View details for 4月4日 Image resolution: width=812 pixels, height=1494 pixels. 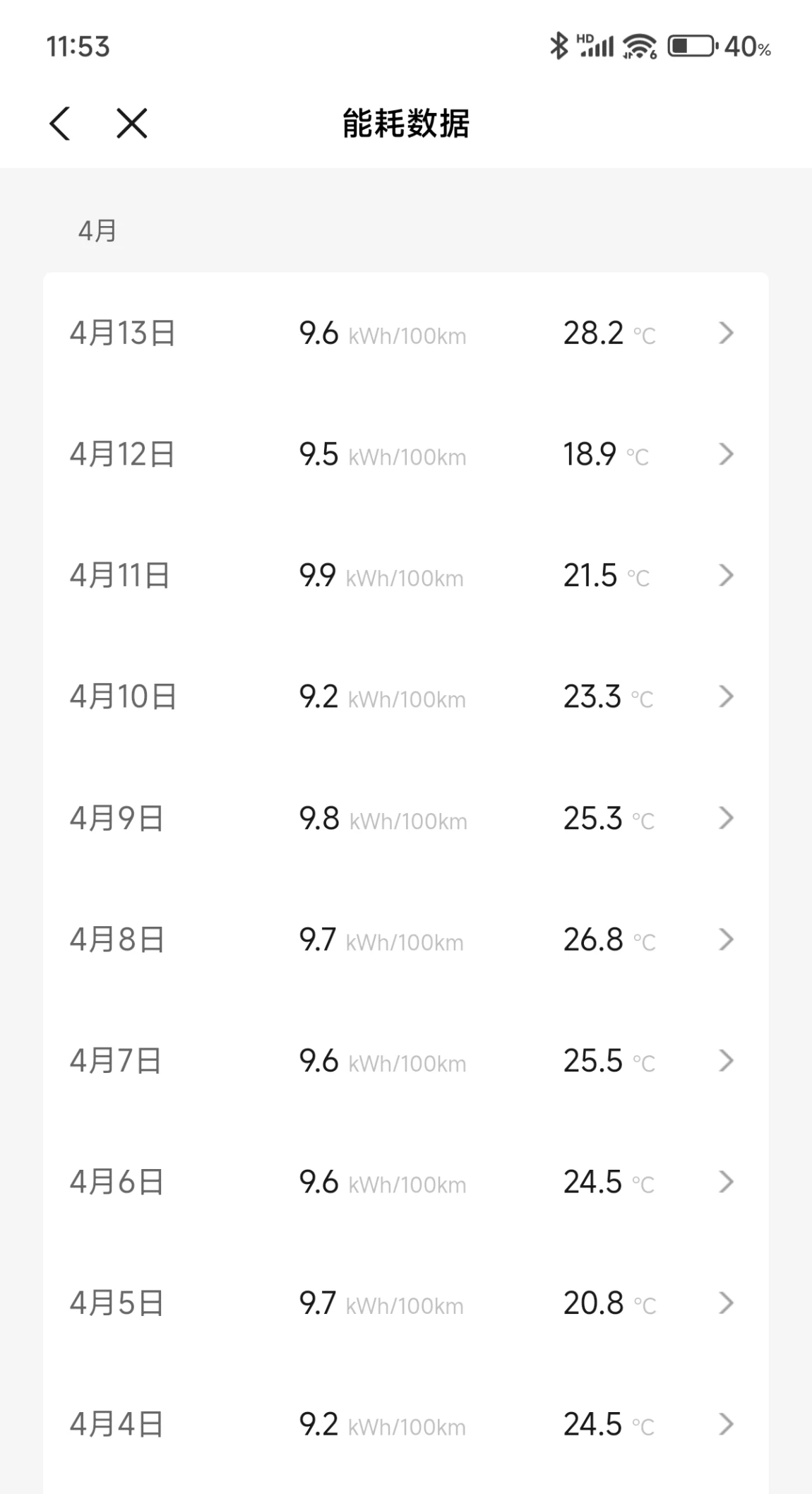[x=406, y=1424]
